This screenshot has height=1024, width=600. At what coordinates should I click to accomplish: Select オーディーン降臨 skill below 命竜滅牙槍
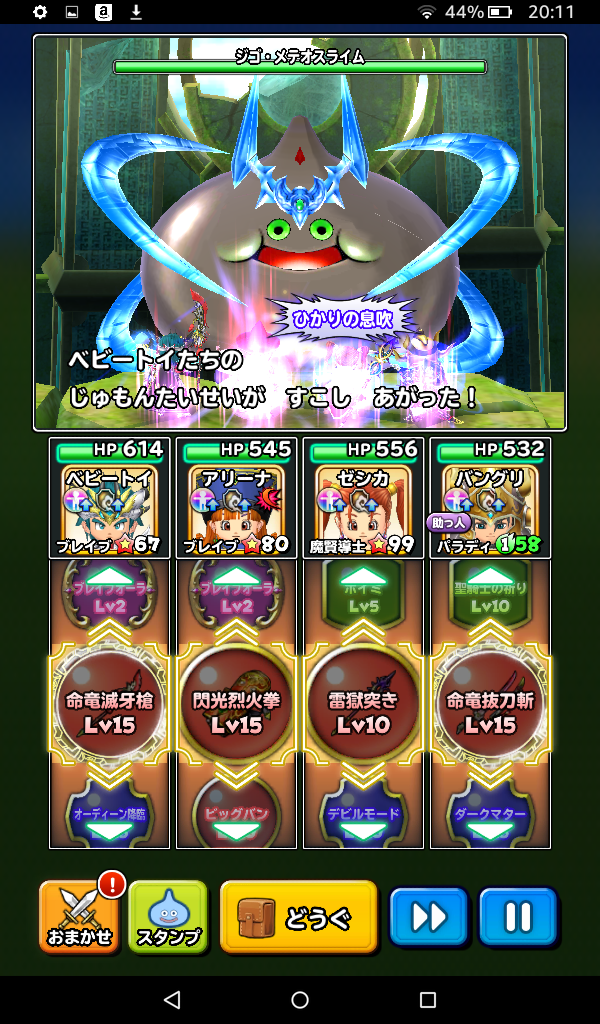pos(108,816)
